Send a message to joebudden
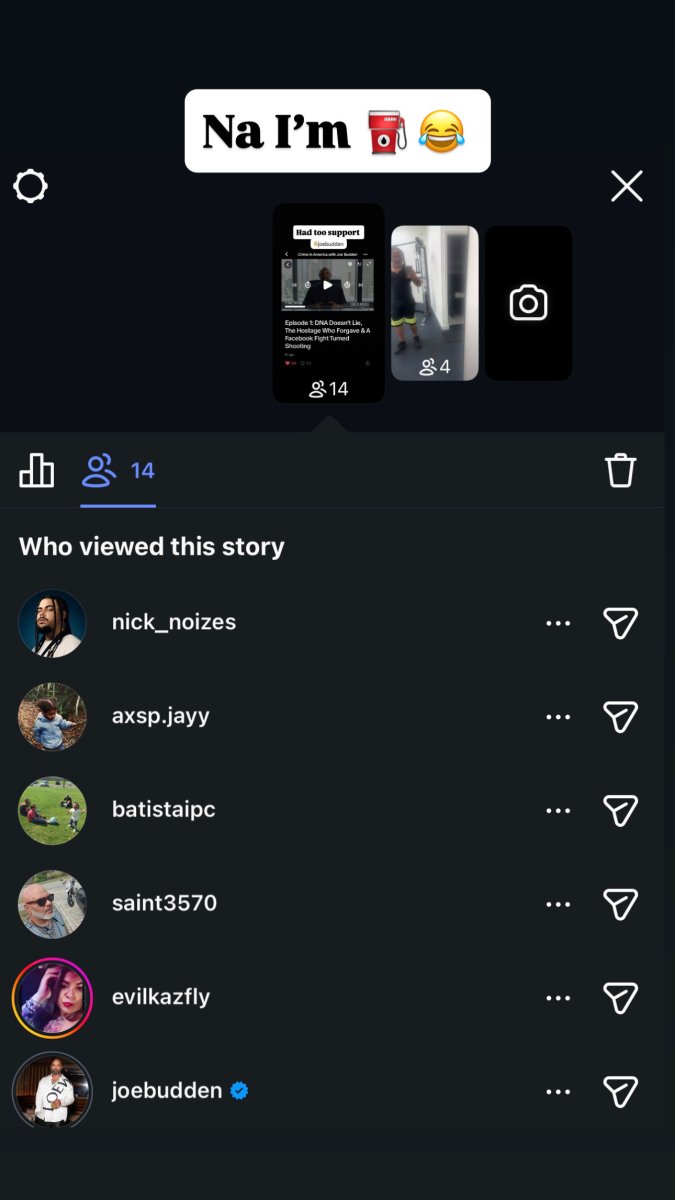The width and height of the screenshot is (675, 1200). pos(621,1091)
